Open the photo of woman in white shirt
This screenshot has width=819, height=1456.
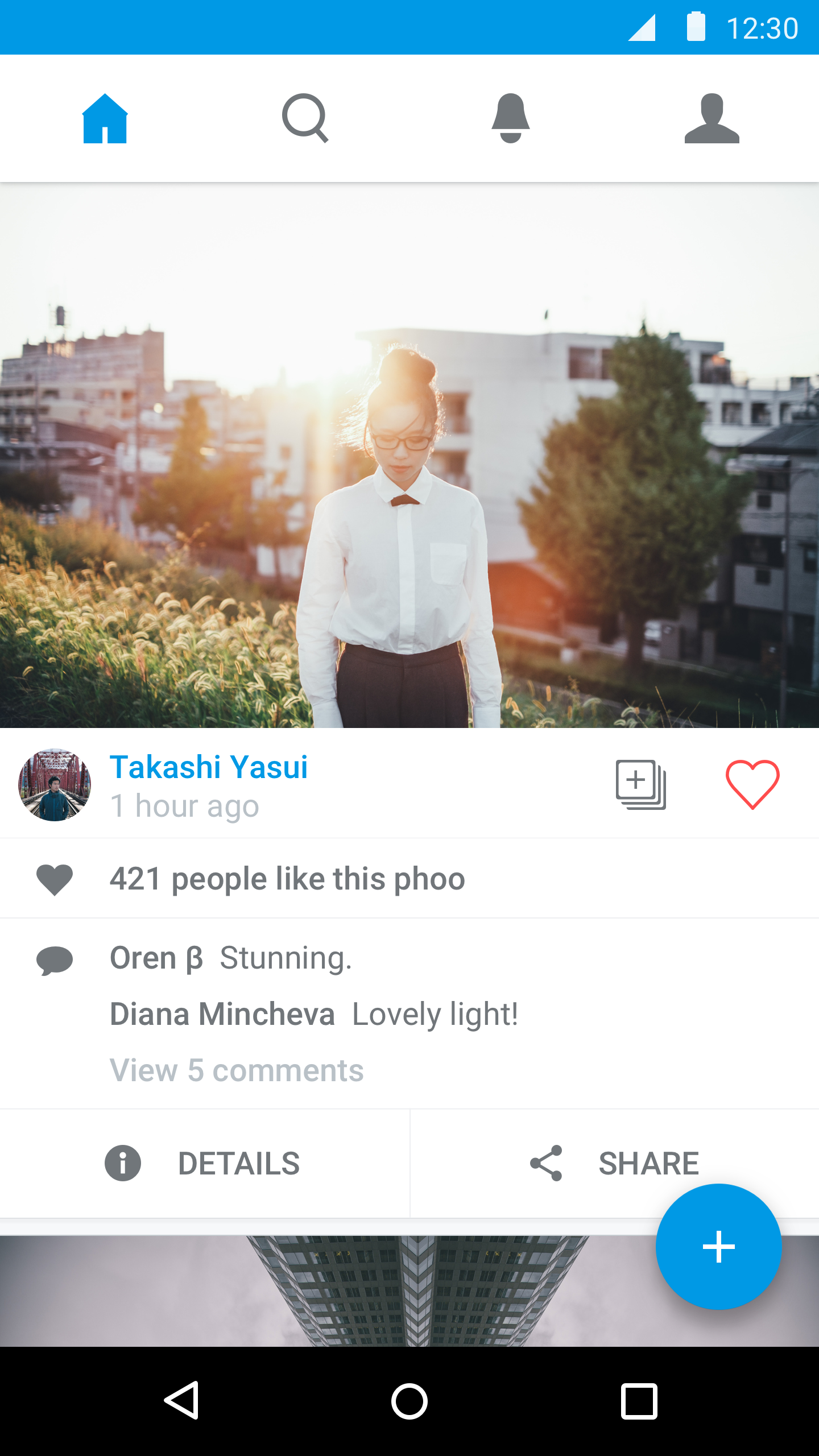pos(409,455)
